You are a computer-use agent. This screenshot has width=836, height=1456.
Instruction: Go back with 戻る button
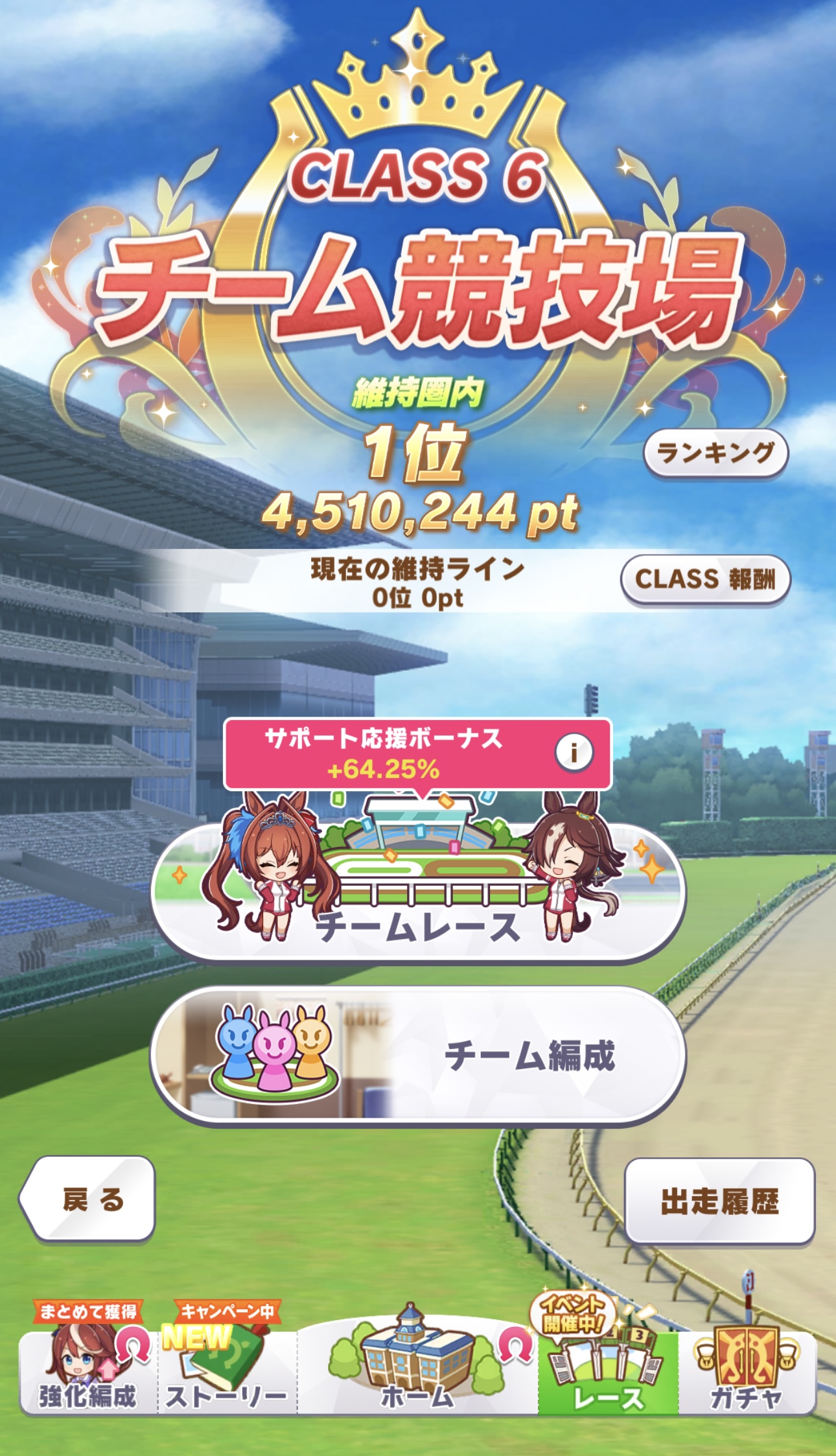89,1200
